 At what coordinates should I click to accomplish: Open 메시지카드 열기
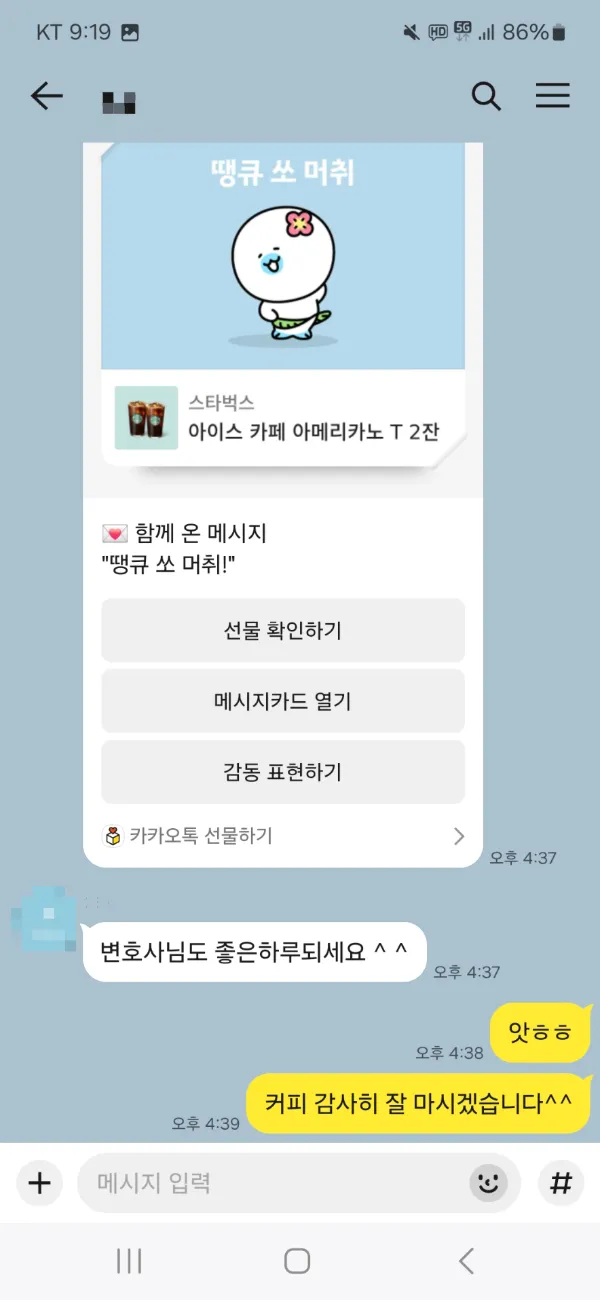pos(283,701)
